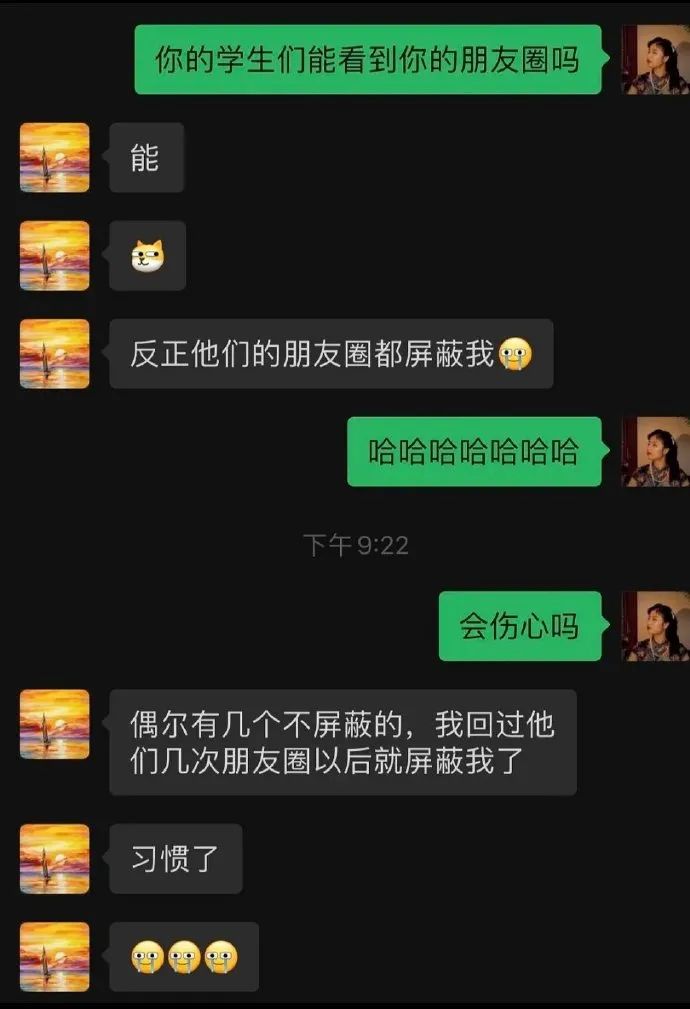
Task: Tap your own avatar next to 会伤心吗
Action: [655, 626]
